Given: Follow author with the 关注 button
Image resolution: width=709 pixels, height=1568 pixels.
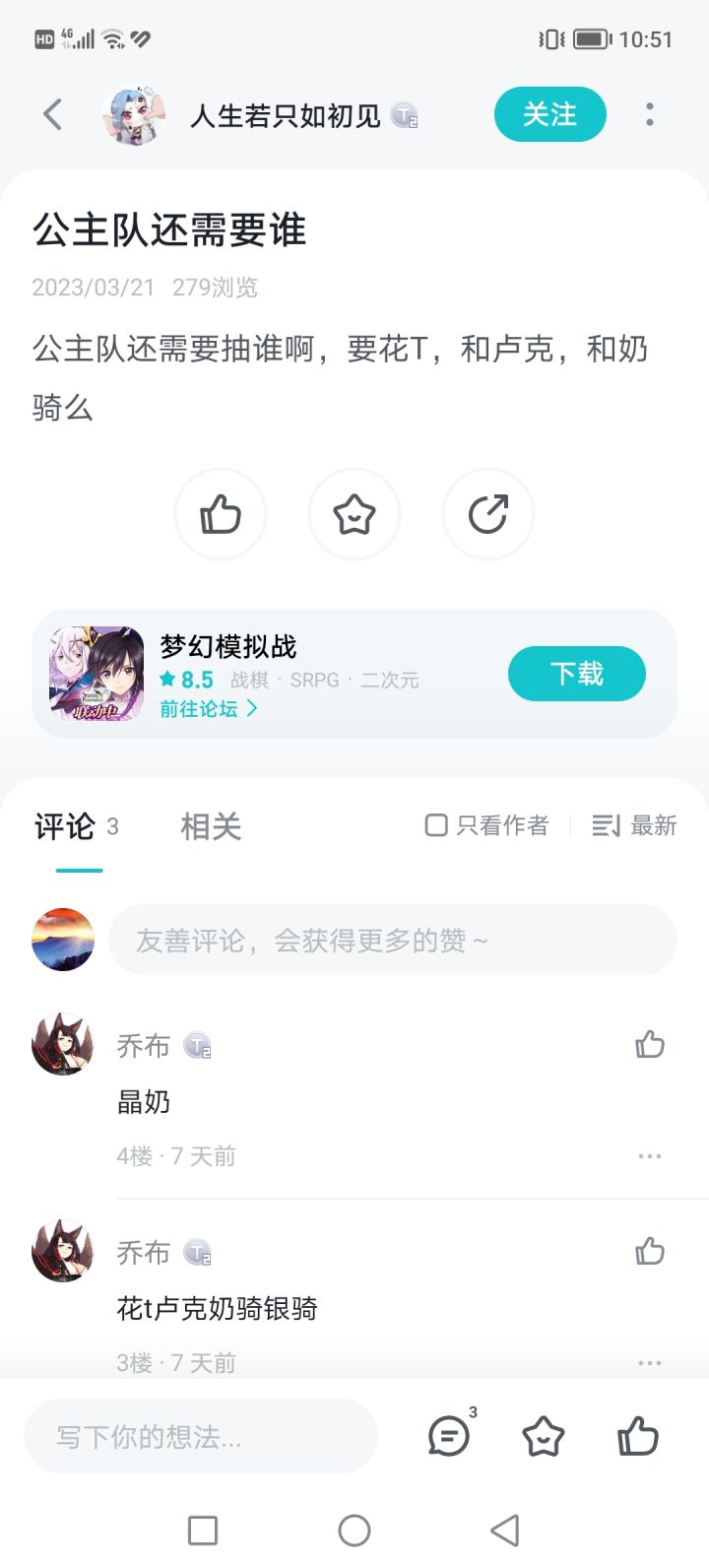Looking at the screenshot, I should (x=549, y=114).
